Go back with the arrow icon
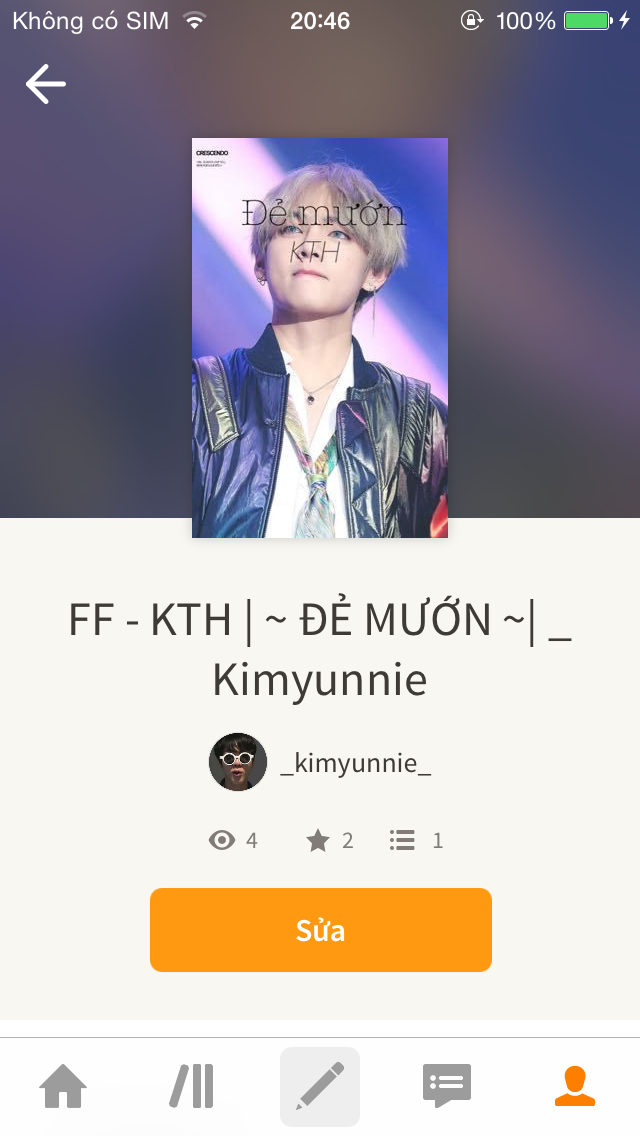Screen dimensions: 640x1136 [x=46, y=84]
